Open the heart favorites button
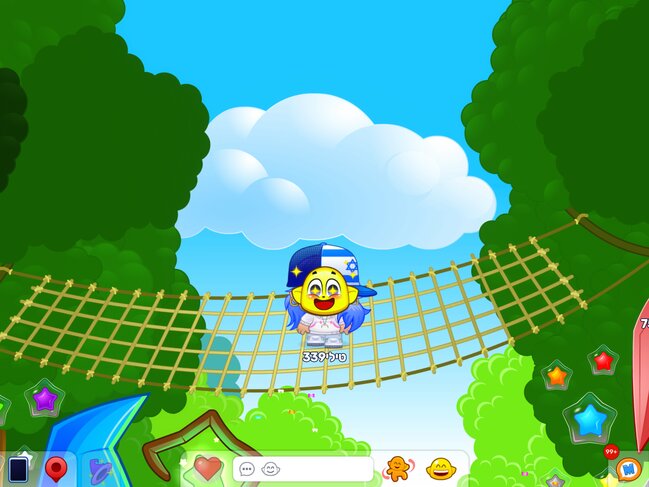649x487 pixels. tap(206, 468)
